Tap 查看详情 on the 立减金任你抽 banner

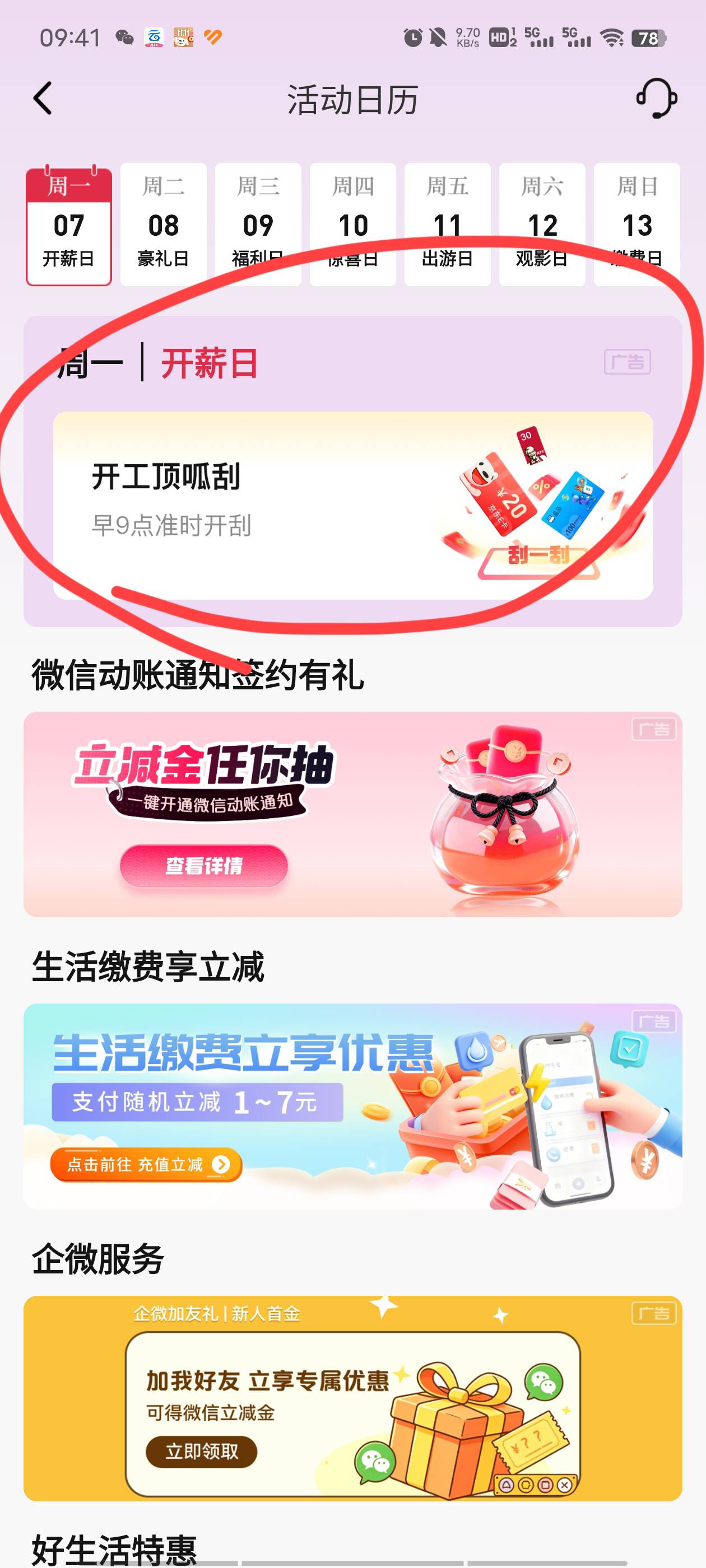(x=203, y=866)
